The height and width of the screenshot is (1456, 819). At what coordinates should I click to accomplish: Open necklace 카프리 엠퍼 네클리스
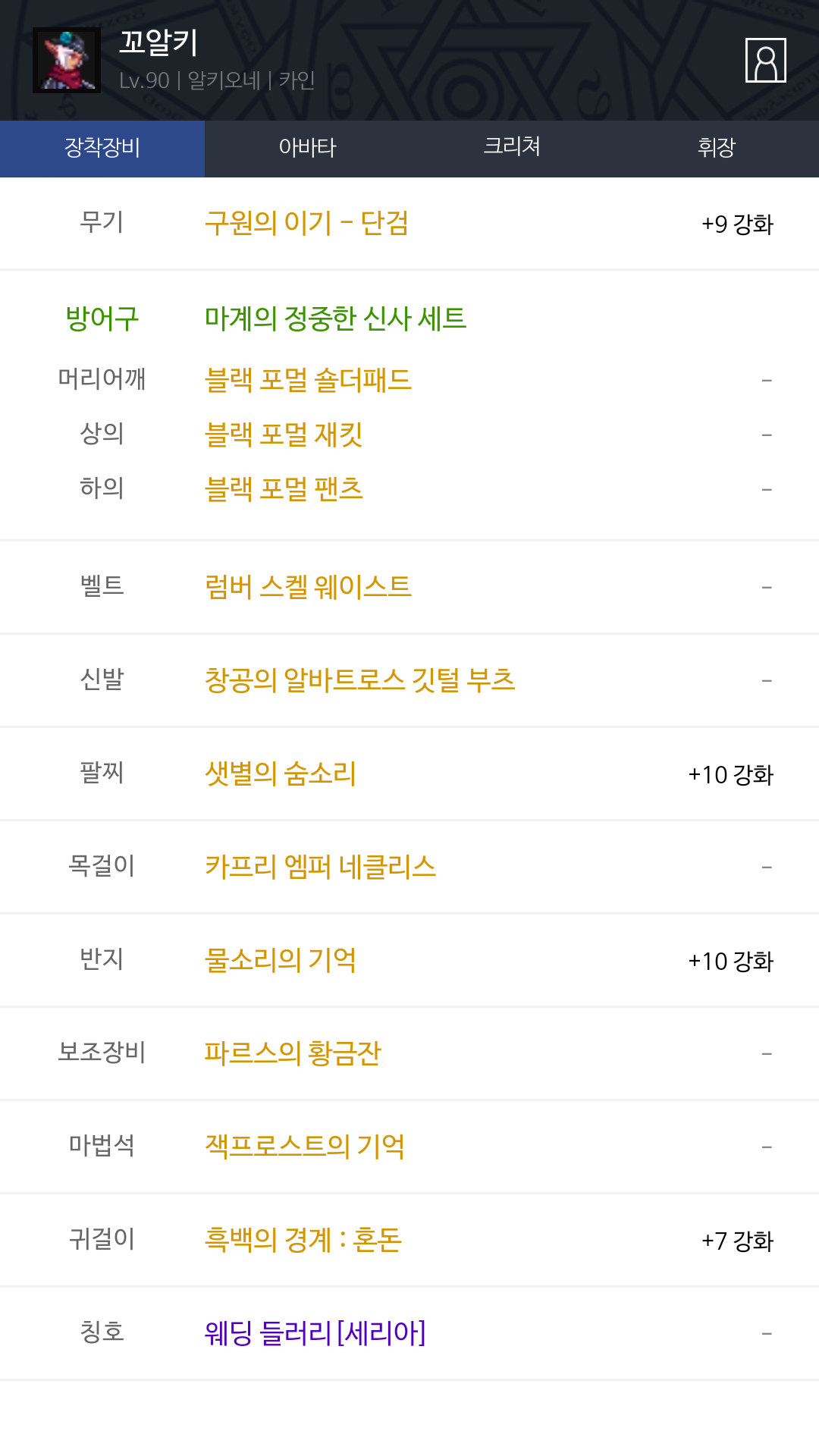pyautogui.click(x=320, y=867)
